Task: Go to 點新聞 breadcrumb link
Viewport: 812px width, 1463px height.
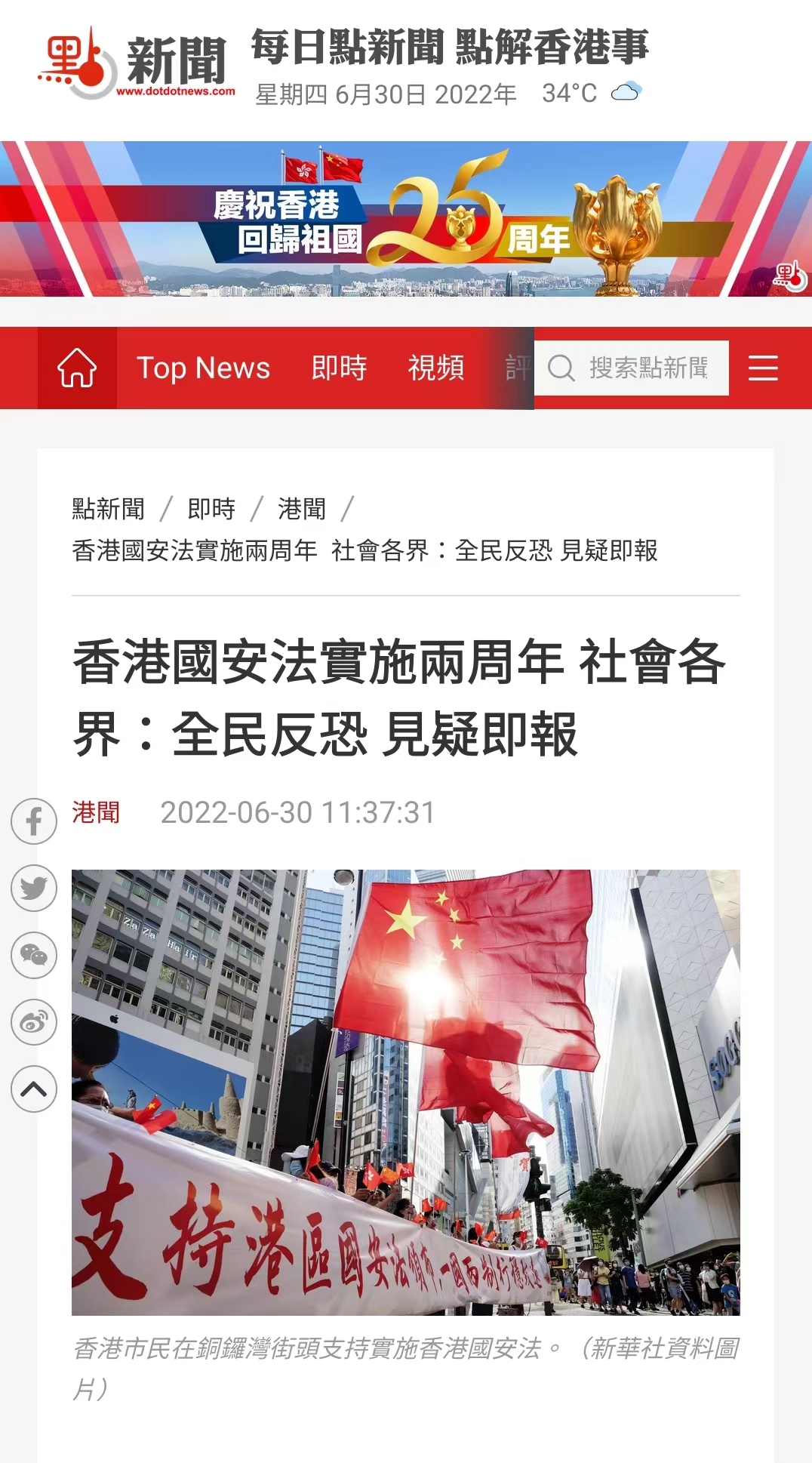Action: [108, 509]
